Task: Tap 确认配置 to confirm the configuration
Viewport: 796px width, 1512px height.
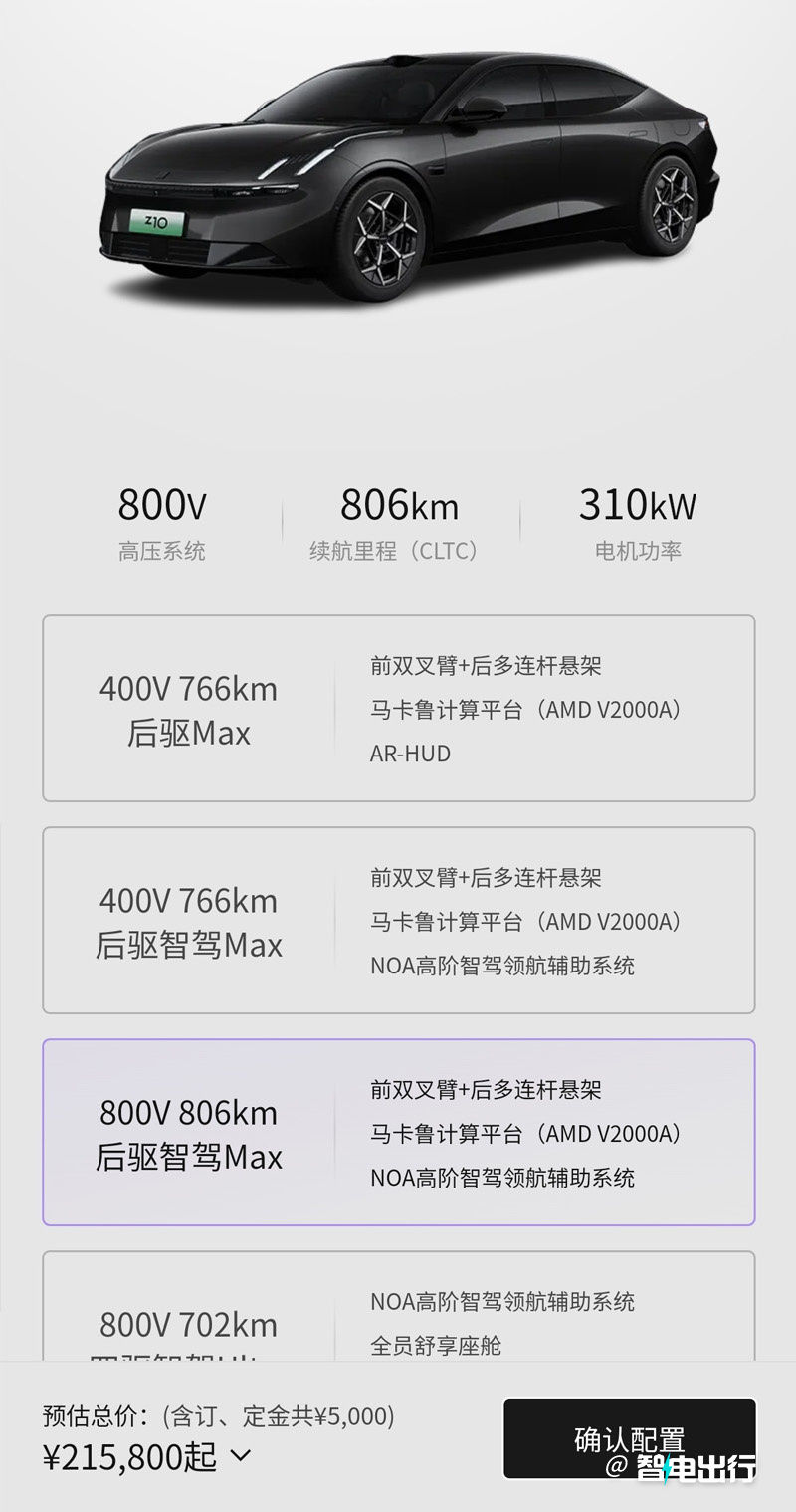Action: (x=629, y=1438)
